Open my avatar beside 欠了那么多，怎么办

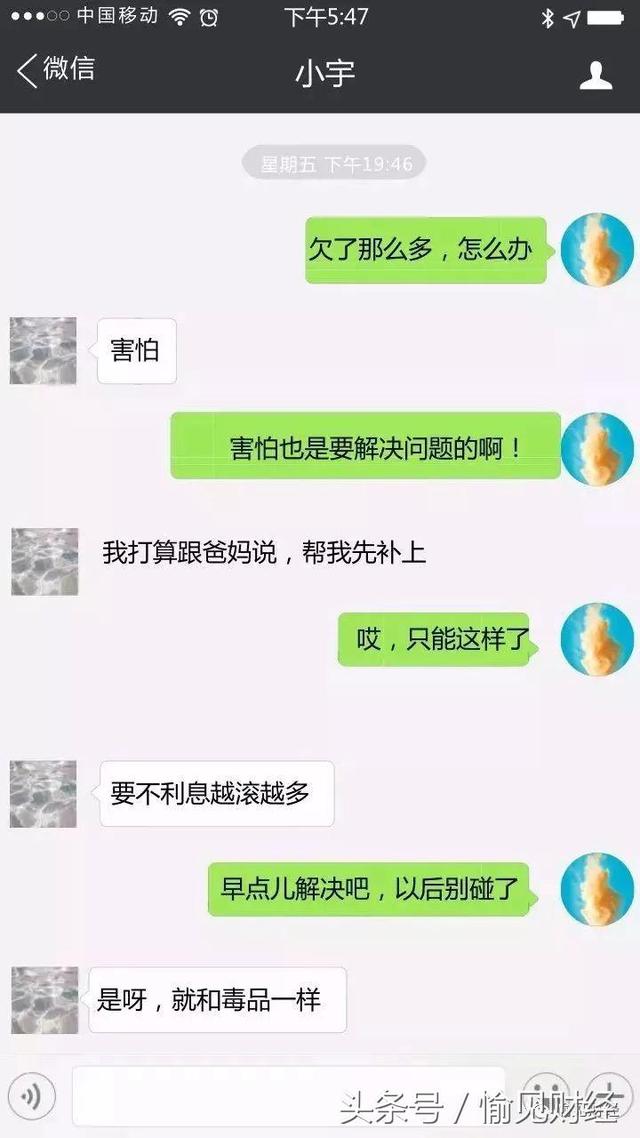click(596, 250)
